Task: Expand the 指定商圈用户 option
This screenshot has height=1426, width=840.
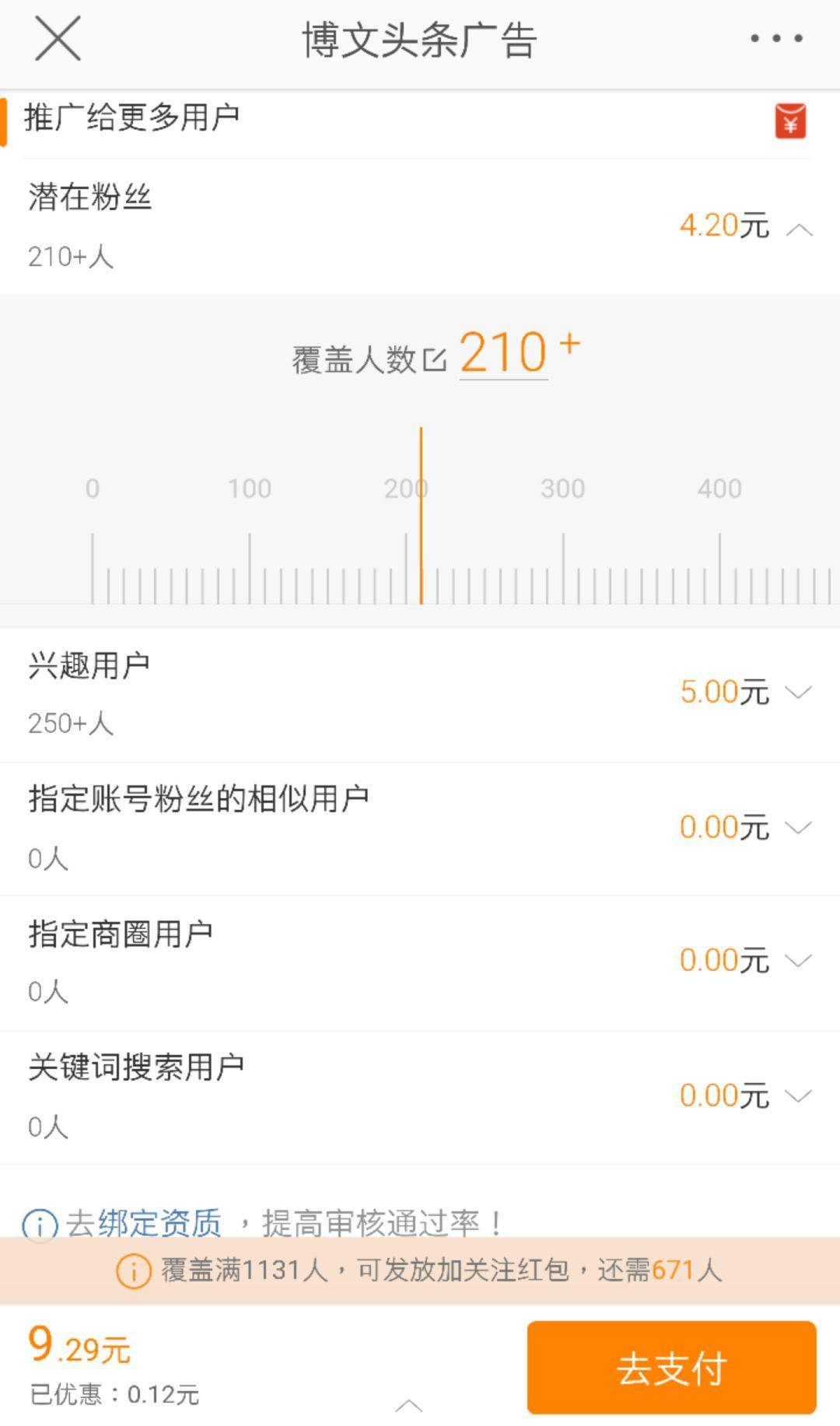Action: 799,960
